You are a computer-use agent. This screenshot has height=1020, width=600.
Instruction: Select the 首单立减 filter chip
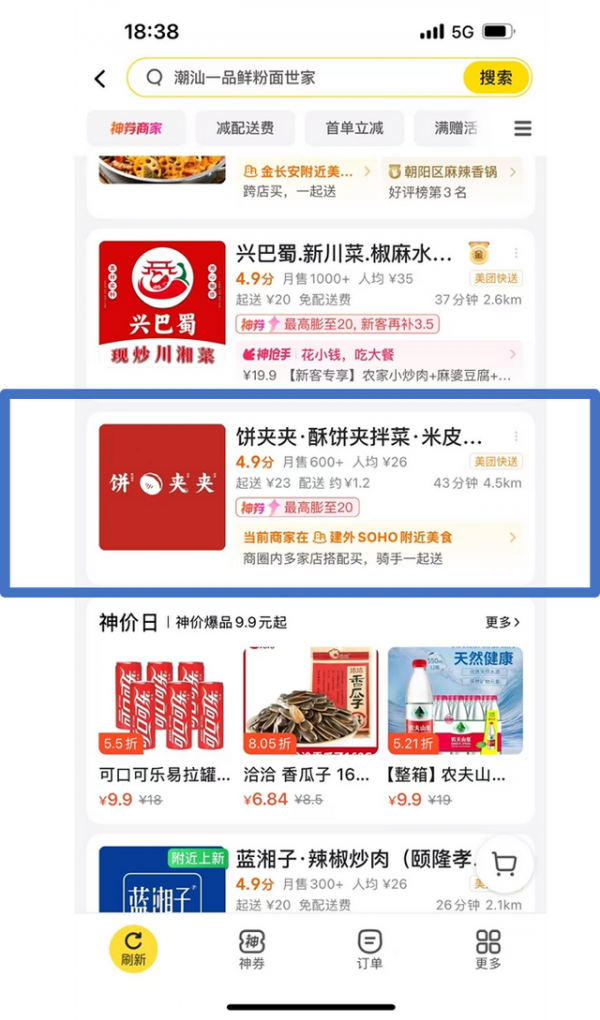(354, 128)
